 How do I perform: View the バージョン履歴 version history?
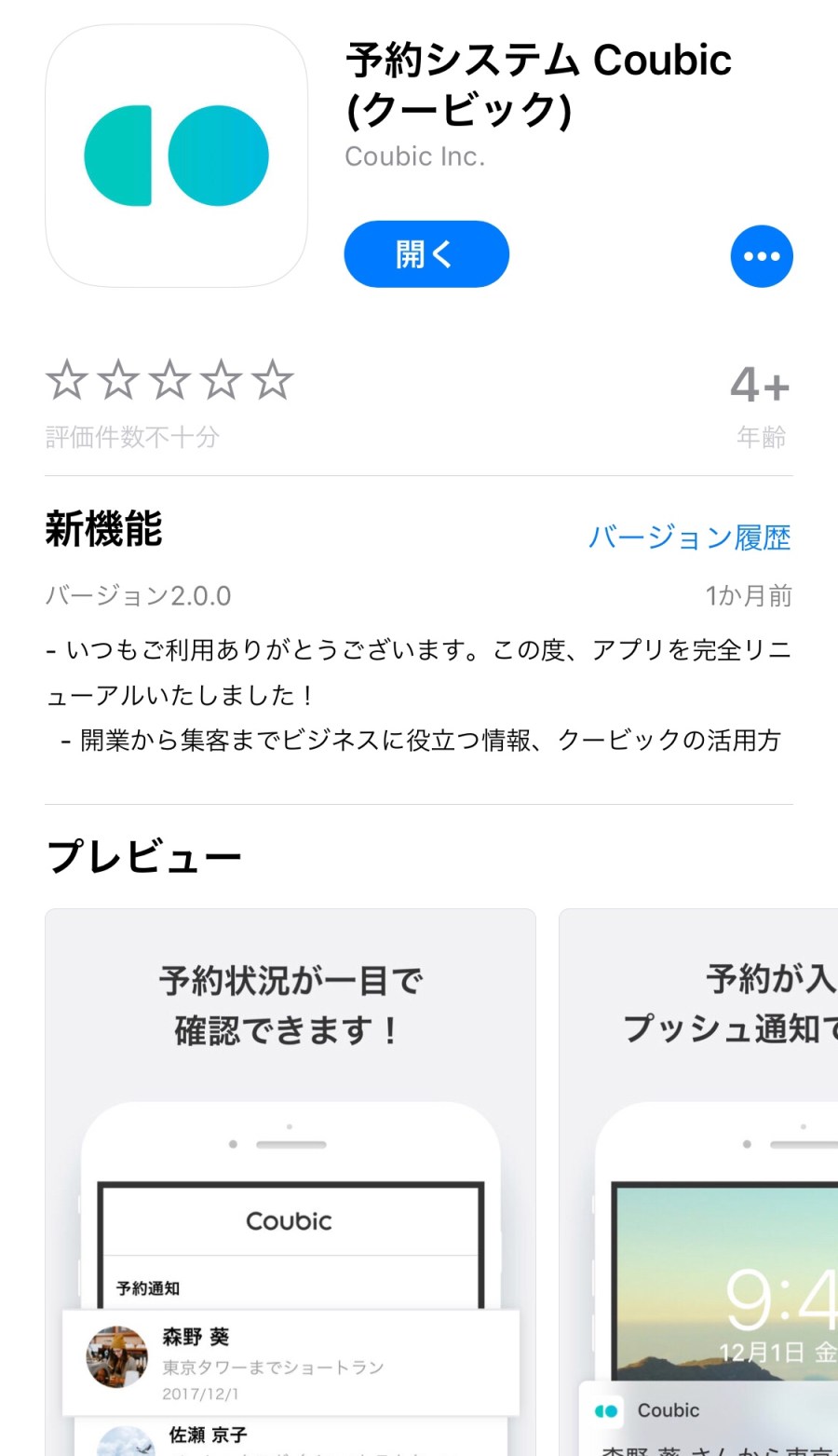[x=689, y=537]
